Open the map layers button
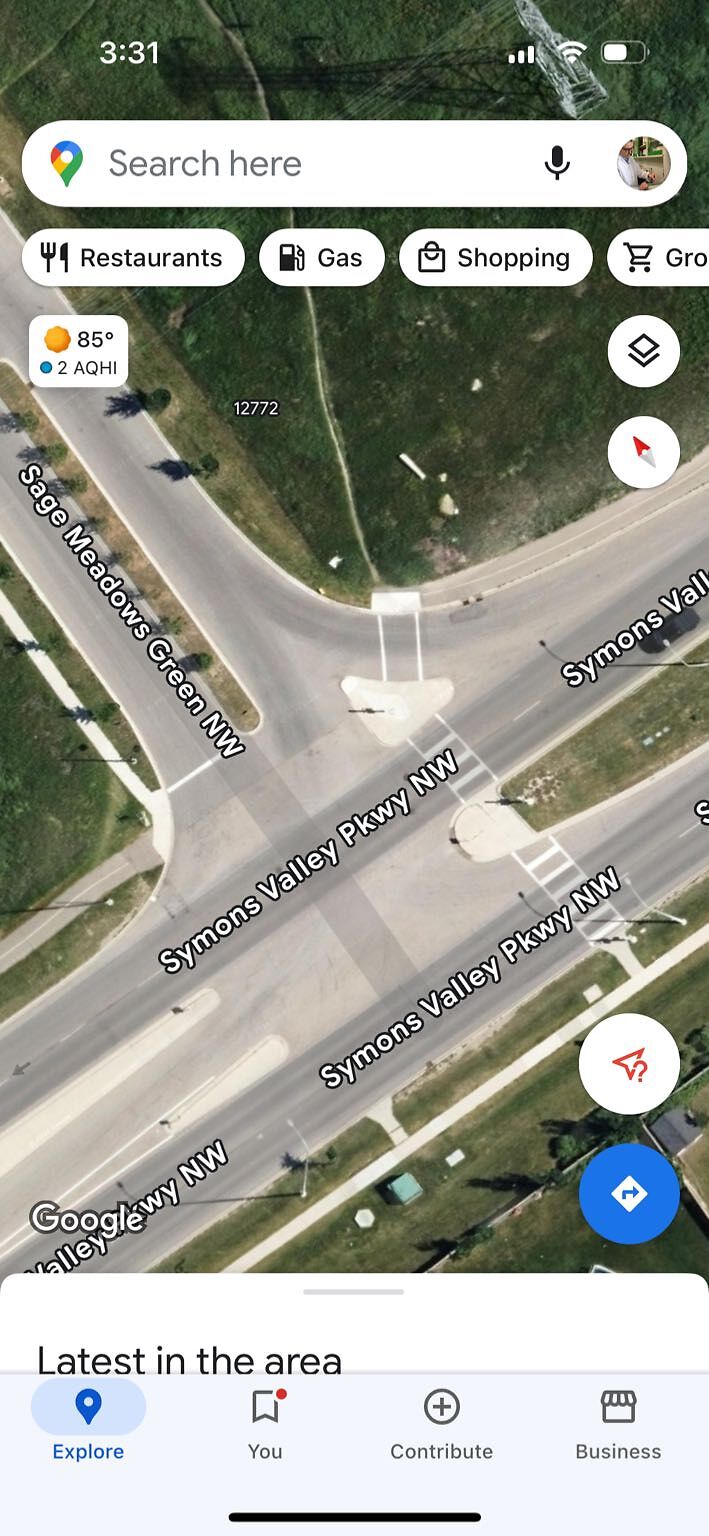 [644, 351]
